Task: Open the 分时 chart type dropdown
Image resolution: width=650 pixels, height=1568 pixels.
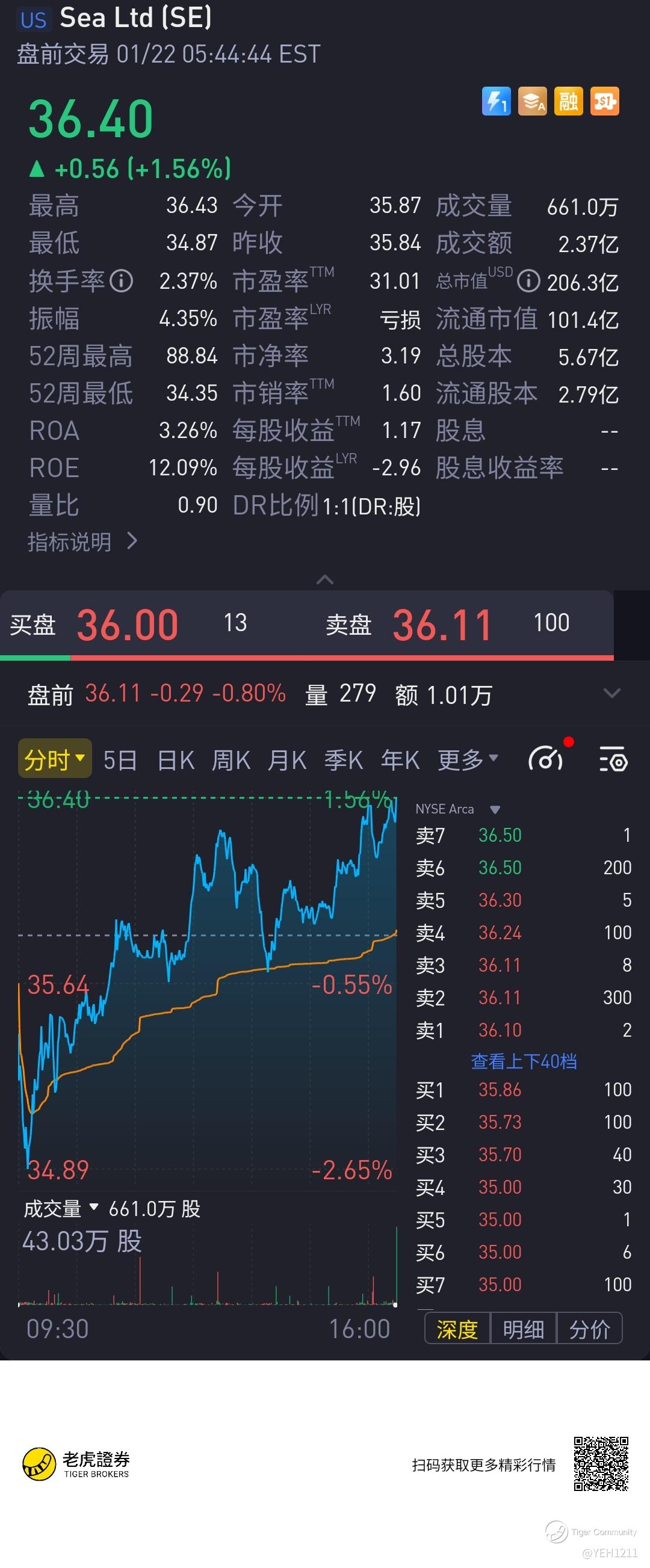Action: [55, 759]
